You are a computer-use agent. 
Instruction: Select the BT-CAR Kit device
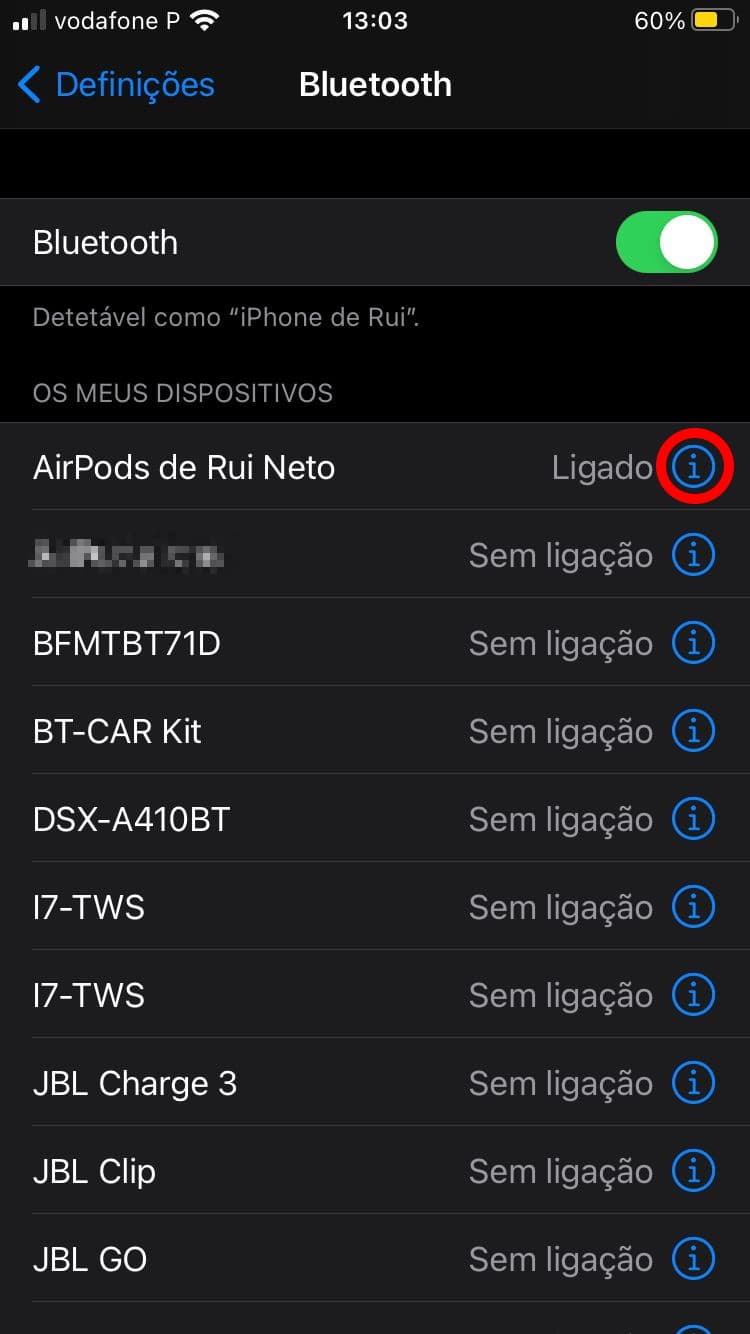click(x=375, y=731)
